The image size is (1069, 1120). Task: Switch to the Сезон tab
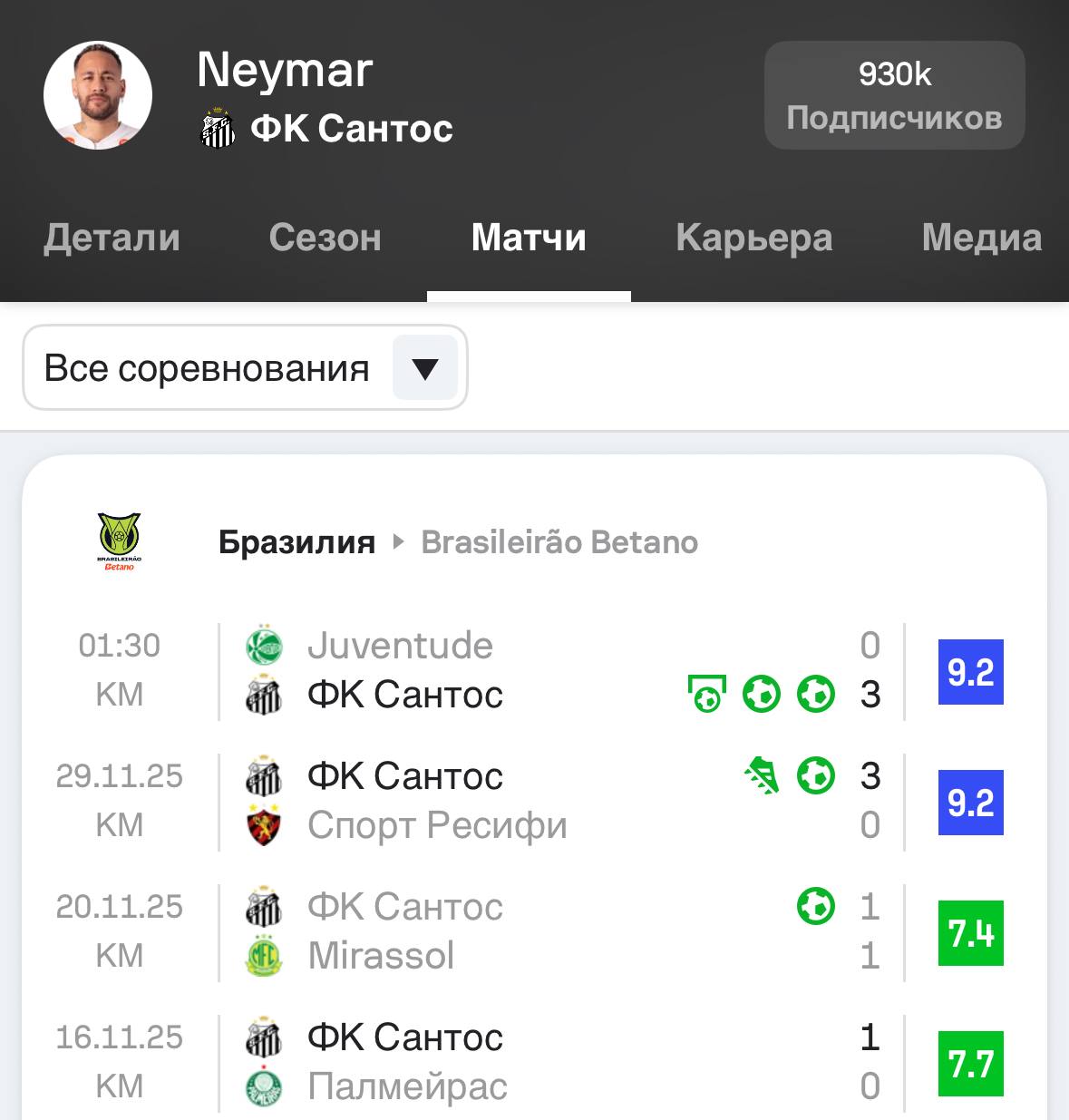[x=325, y=238]
